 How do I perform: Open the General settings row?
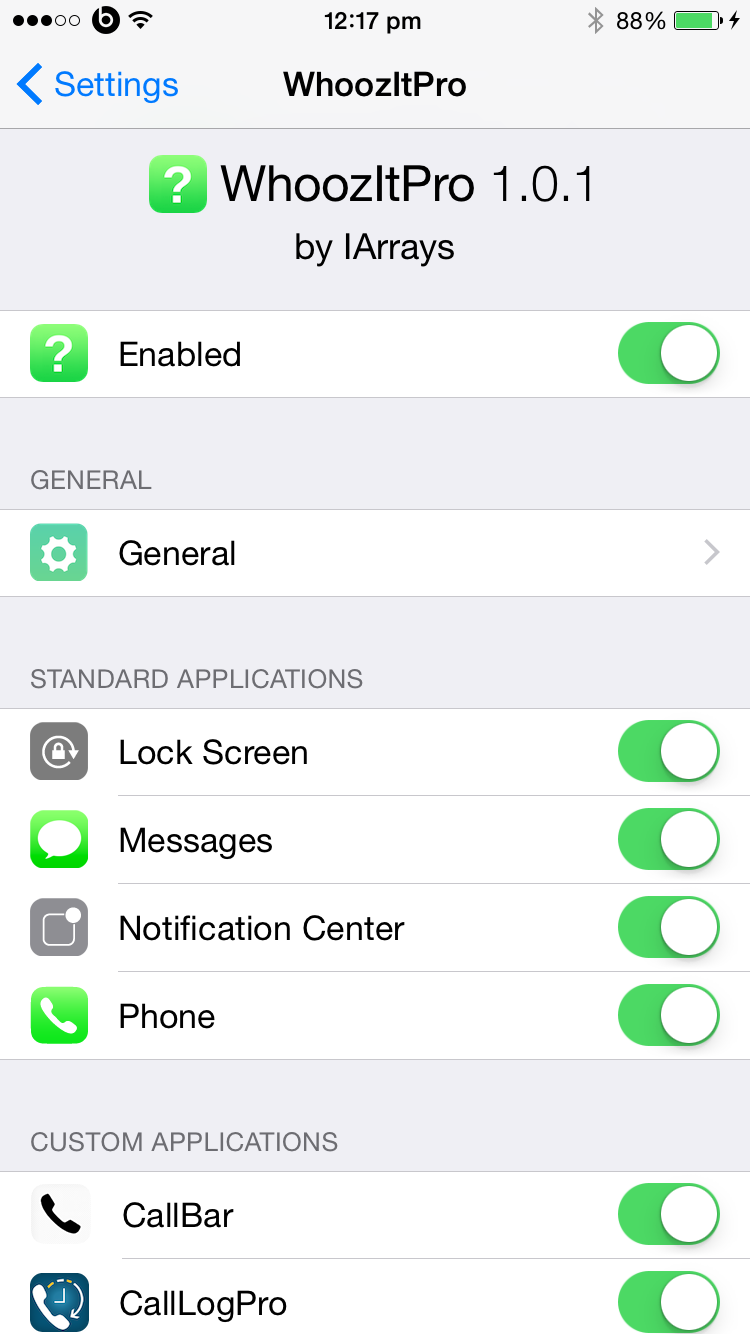point(375,553)
